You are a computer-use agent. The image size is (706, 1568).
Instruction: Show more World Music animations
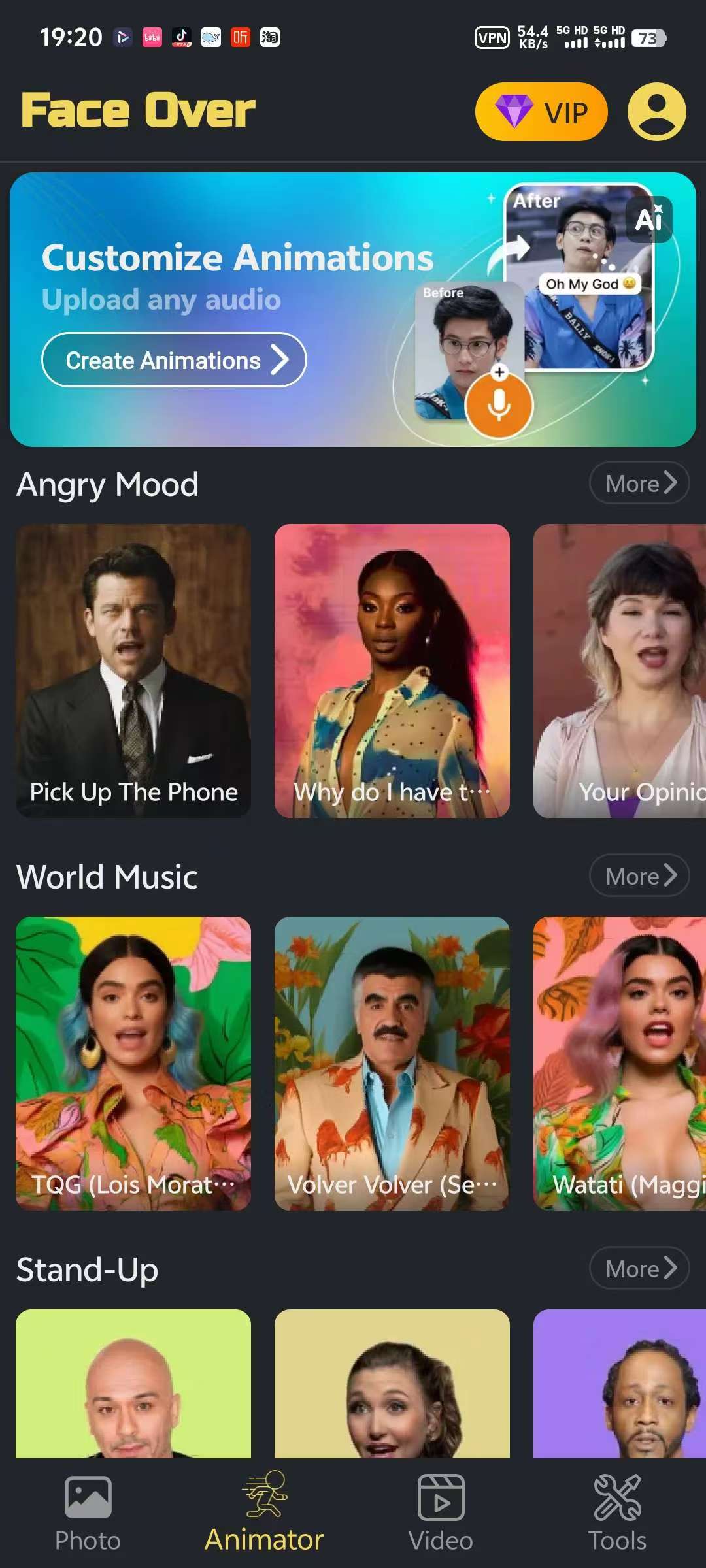[639, 875]
